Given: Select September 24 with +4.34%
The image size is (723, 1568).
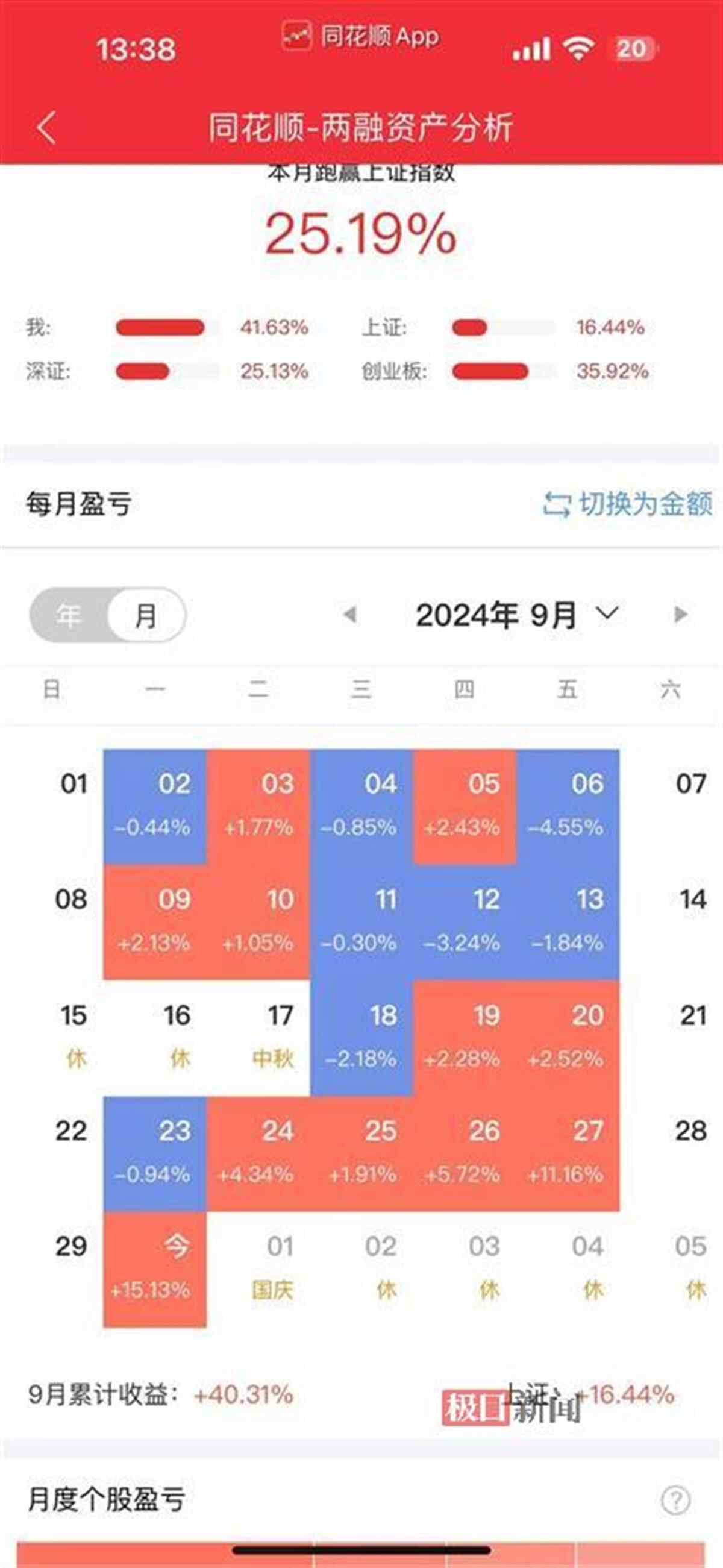Looking at the screenshot, I should [x=258, y=1153].
